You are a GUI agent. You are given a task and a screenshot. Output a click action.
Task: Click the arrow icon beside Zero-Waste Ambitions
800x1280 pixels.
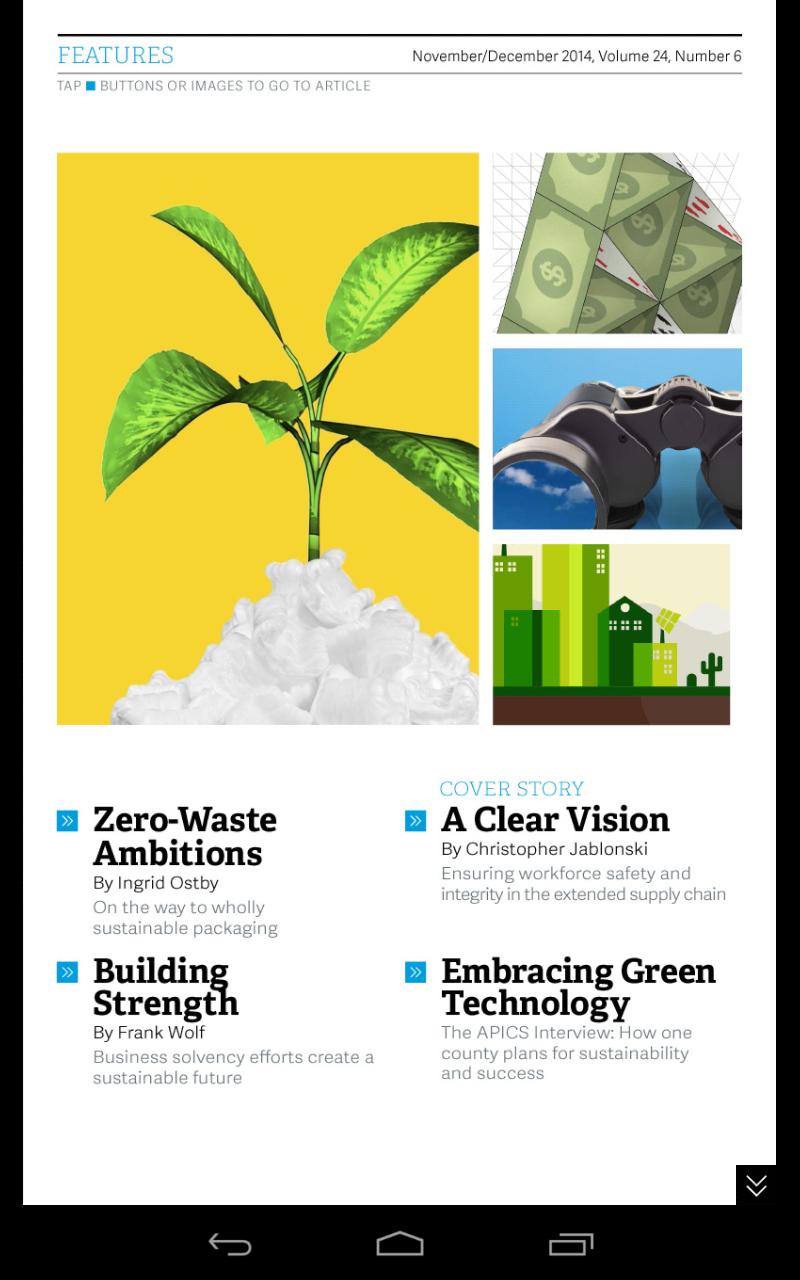pyautogui.click(x=67, y=820)
